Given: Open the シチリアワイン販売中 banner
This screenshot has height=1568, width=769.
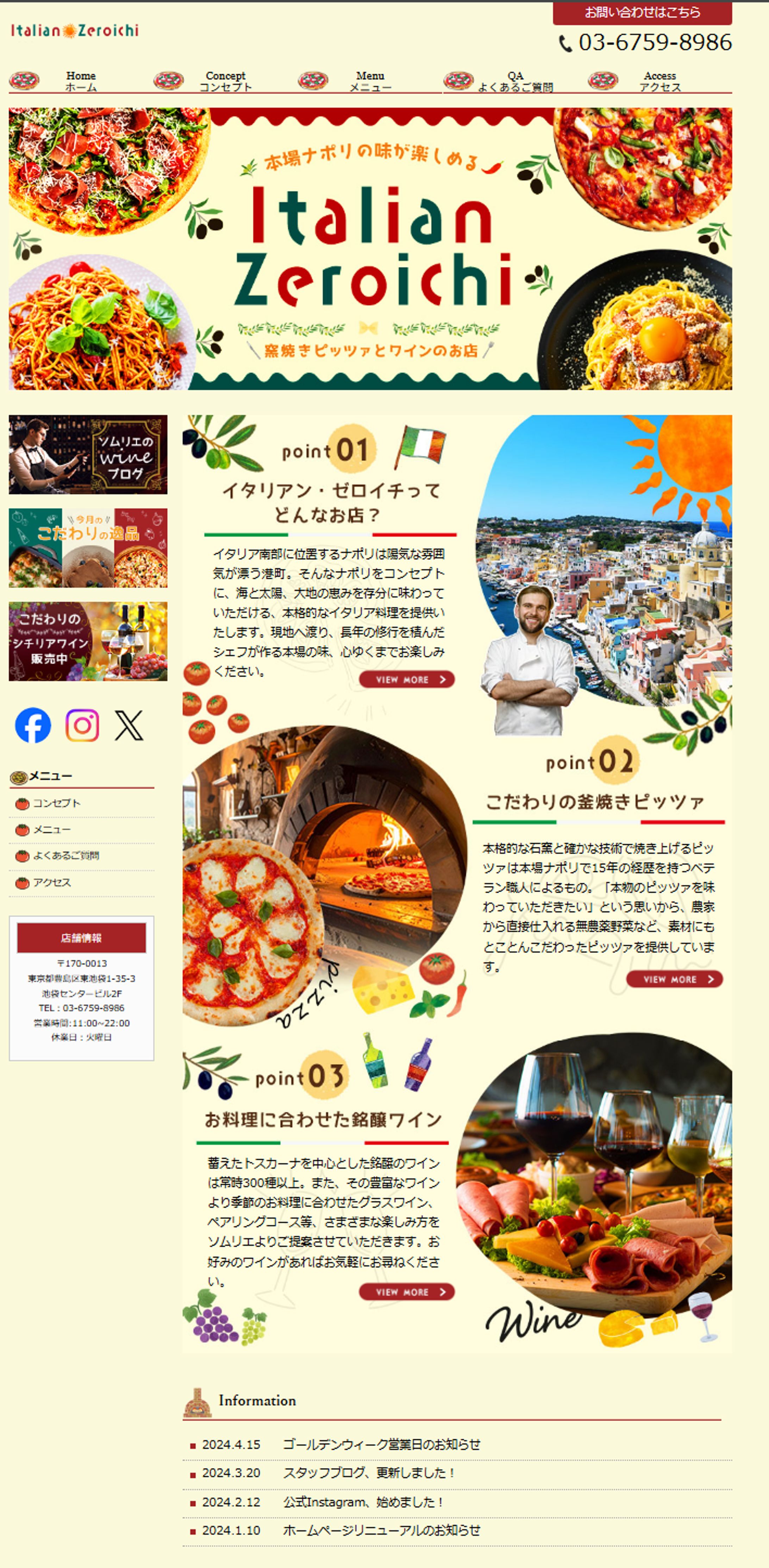Looking at the screenshot, I should coord(88,641).
